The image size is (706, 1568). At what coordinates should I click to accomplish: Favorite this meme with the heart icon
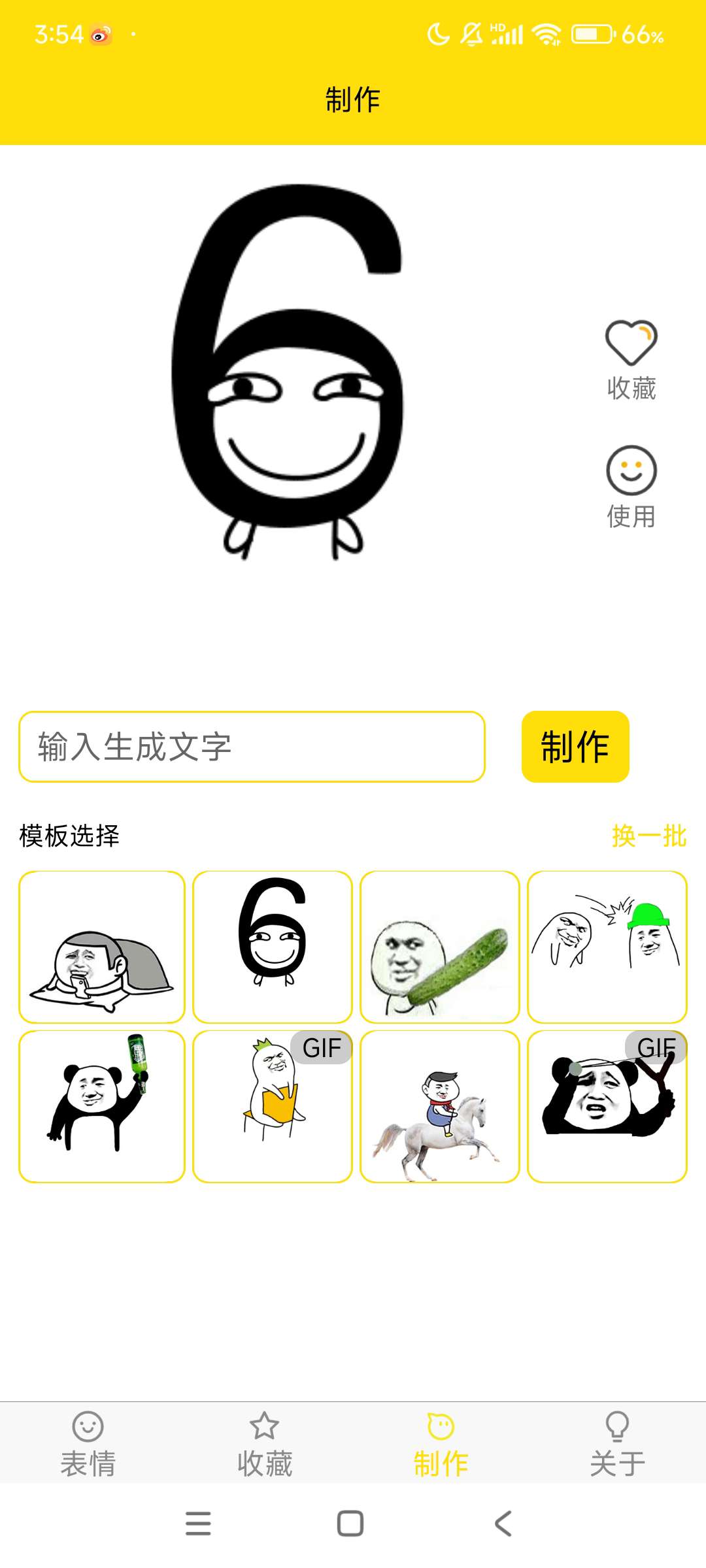click(x=631, y=344)
